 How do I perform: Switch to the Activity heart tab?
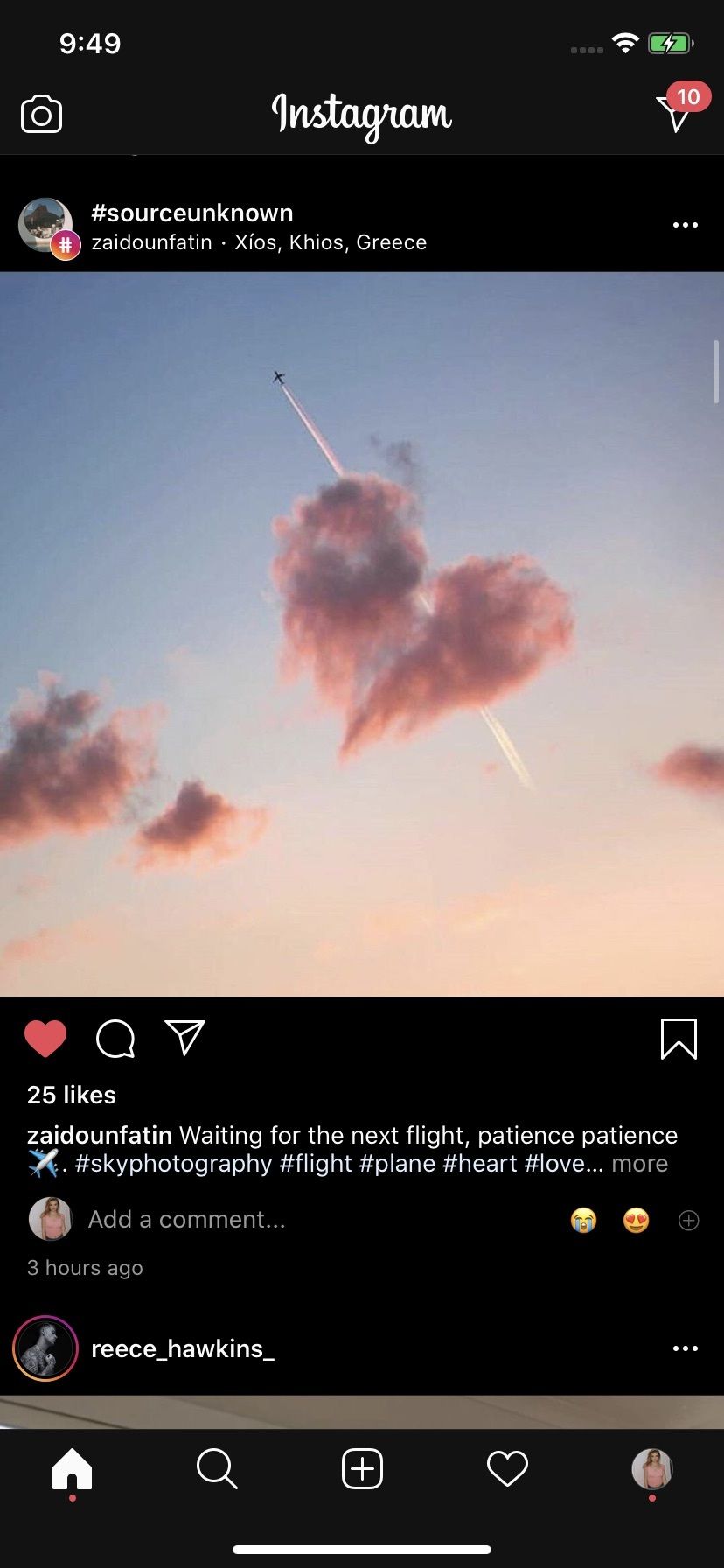pyautogui.click(x=507, y=1468)
